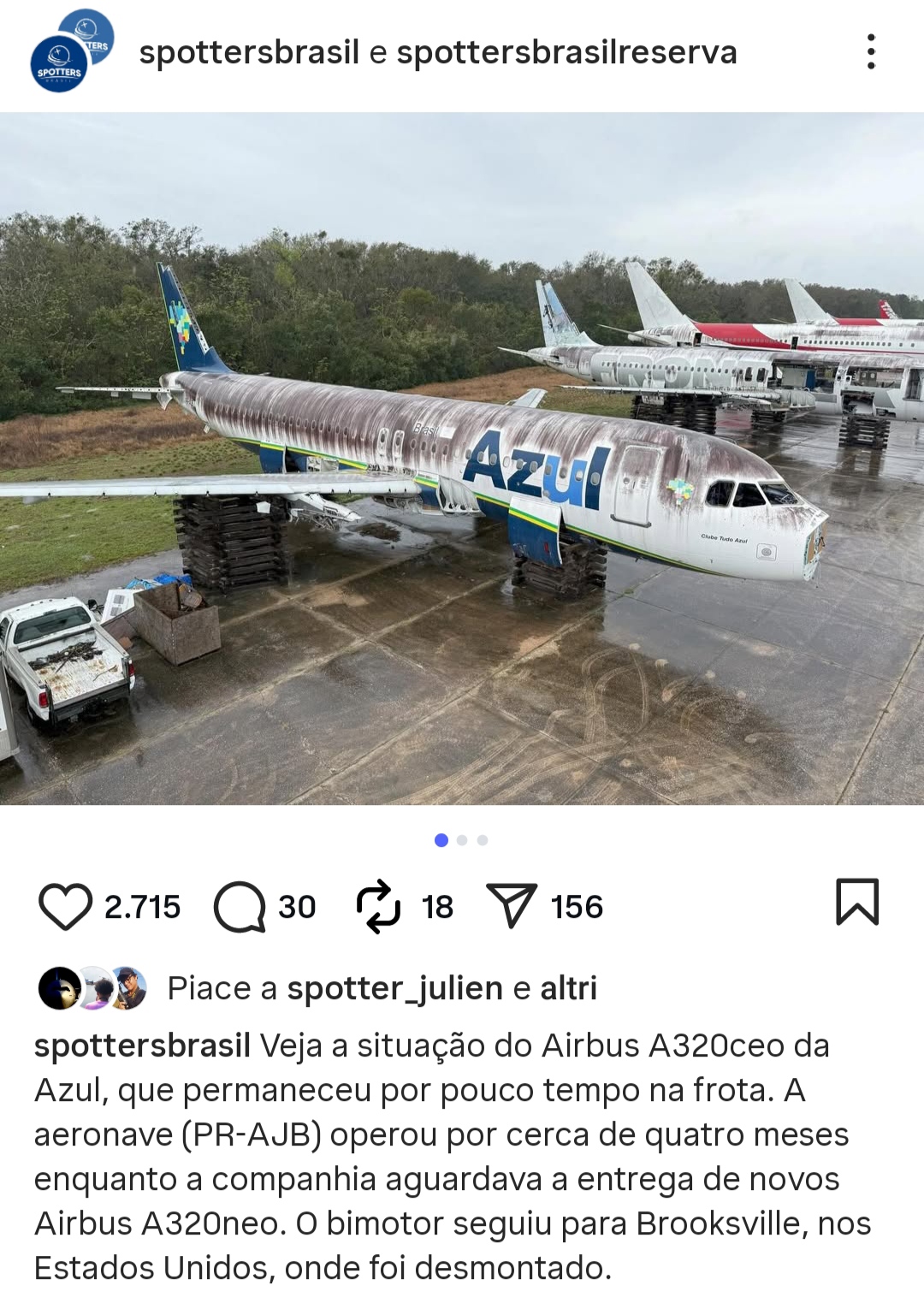Repost this post with the arrows icon
924x1303 pixels.
(377, 906)
